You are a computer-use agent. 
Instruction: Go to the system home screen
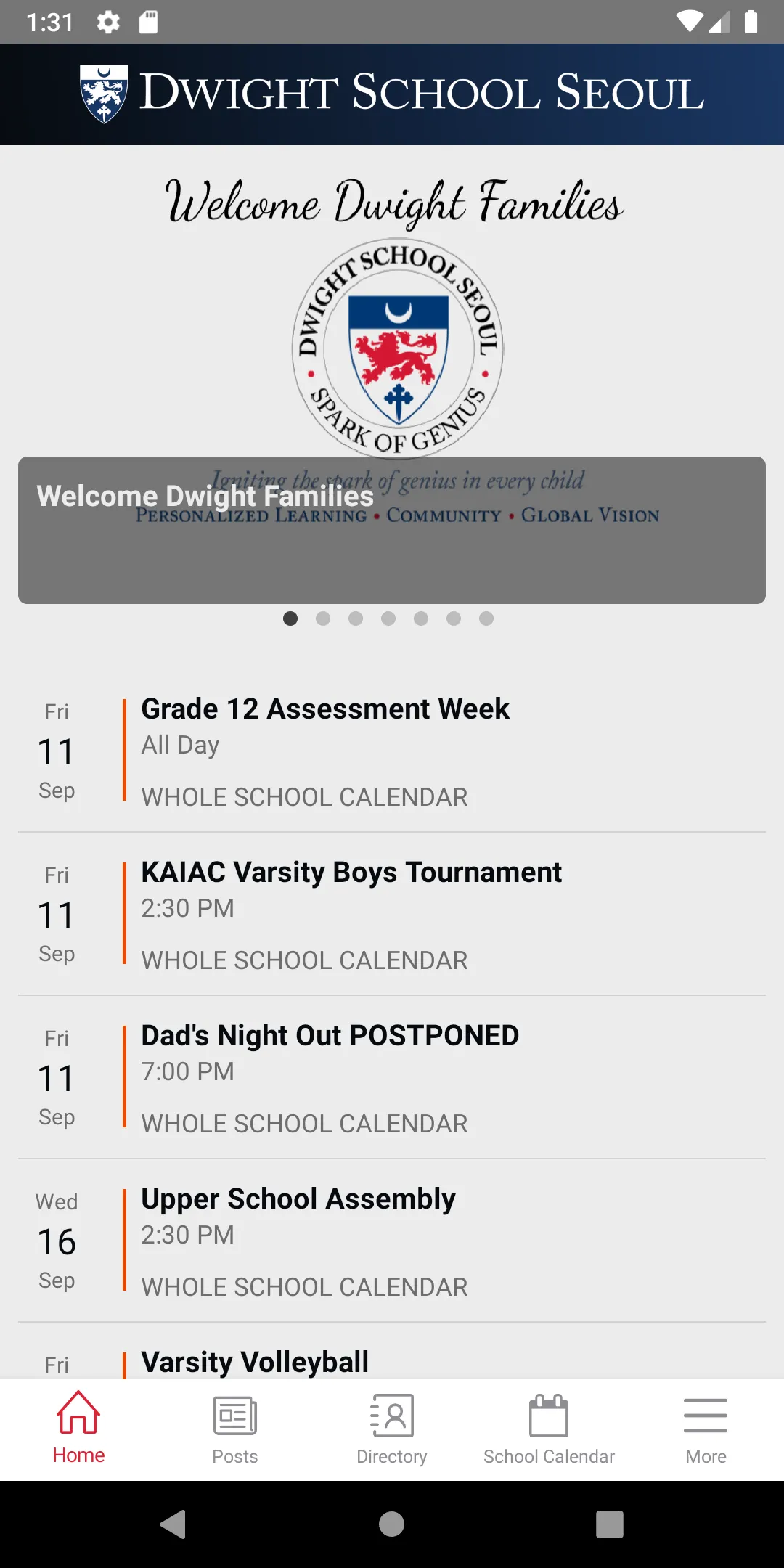click(x=392, y=1524)
